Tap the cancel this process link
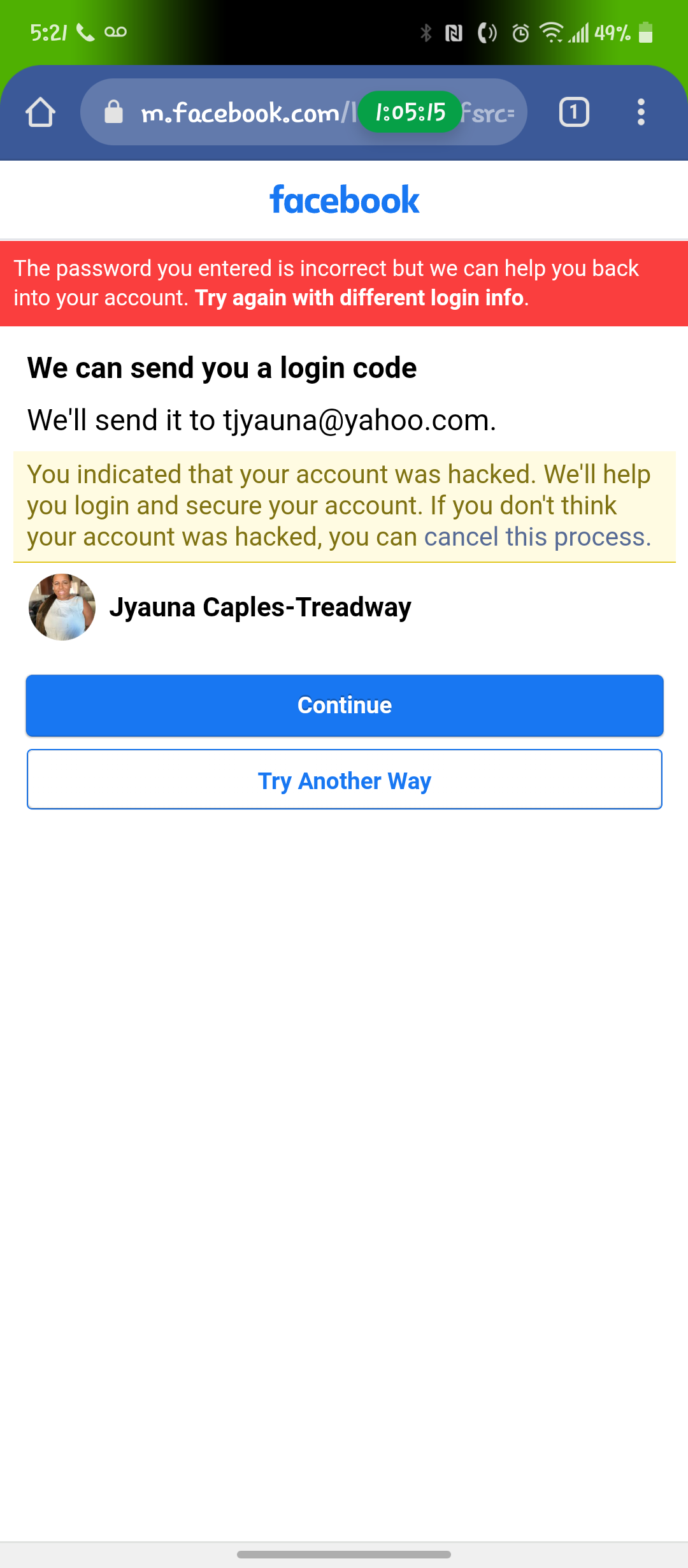Screen dimensions: 688x1568 click(537, 537)
